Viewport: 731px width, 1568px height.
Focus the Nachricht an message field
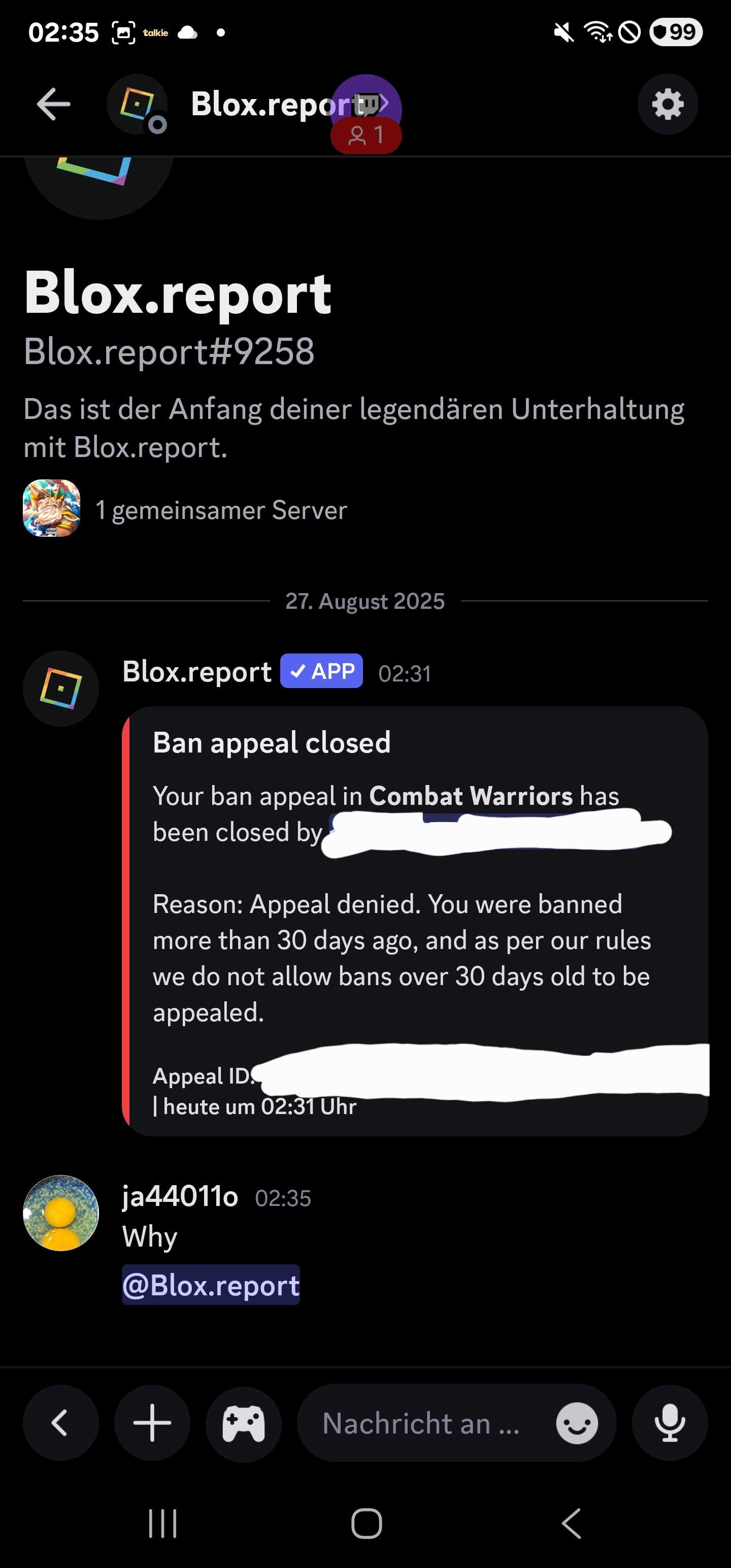(420, 1423)
